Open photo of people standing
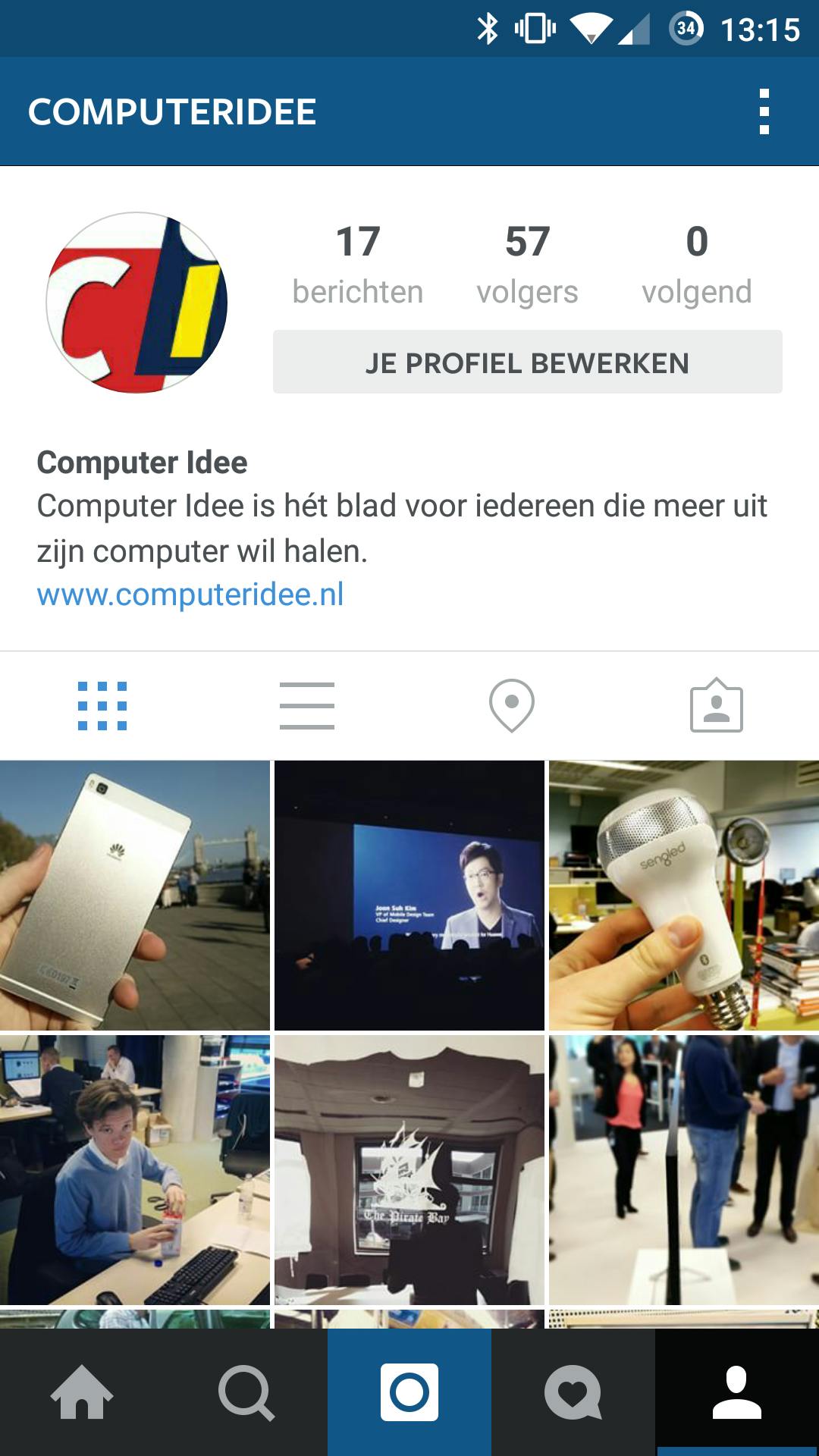This screenshot has height=1456, width=819. click(x=684, y=1169)
